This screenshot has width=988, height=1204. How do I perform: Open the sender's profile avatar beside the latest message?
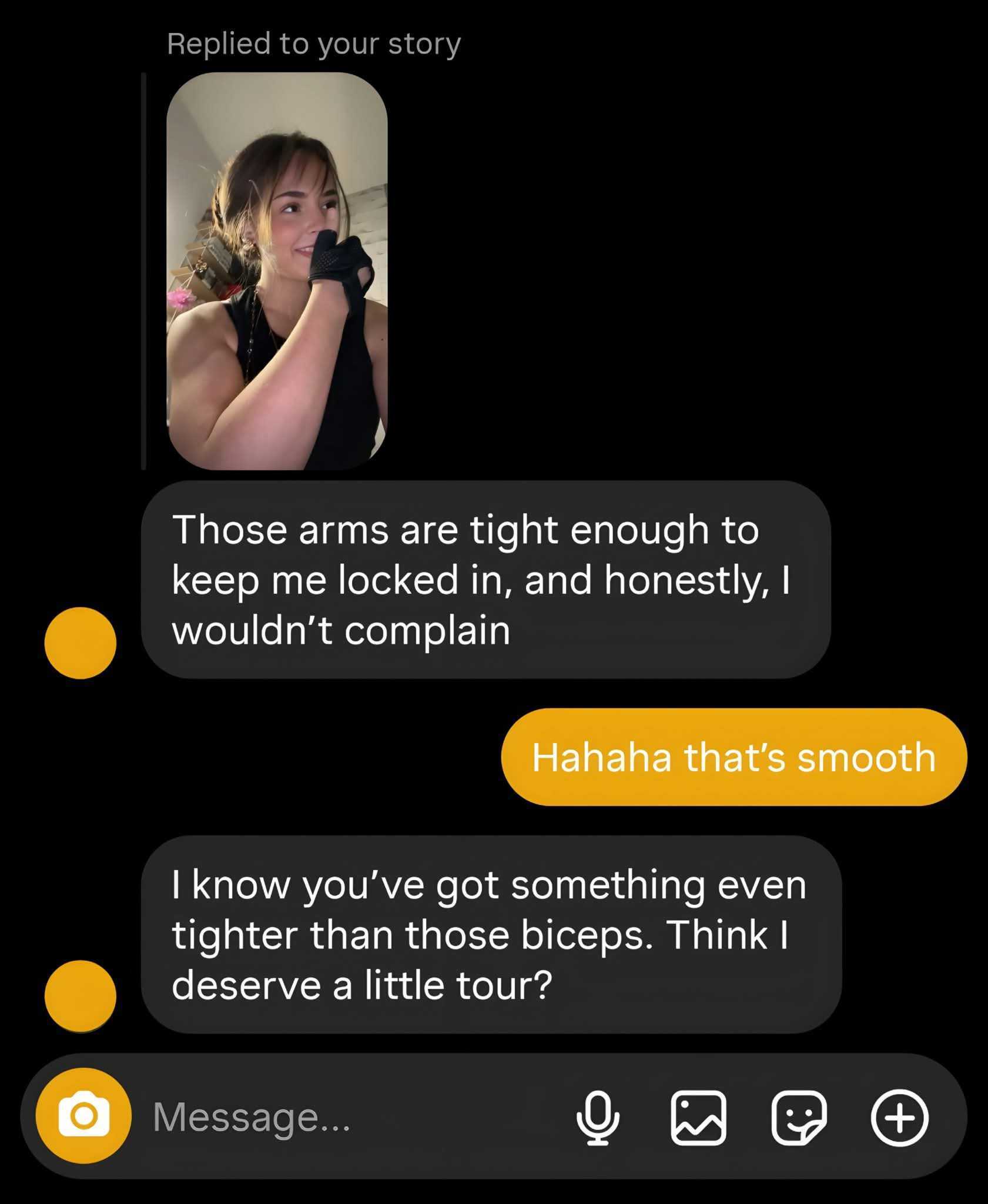click(x=81, y=996)
